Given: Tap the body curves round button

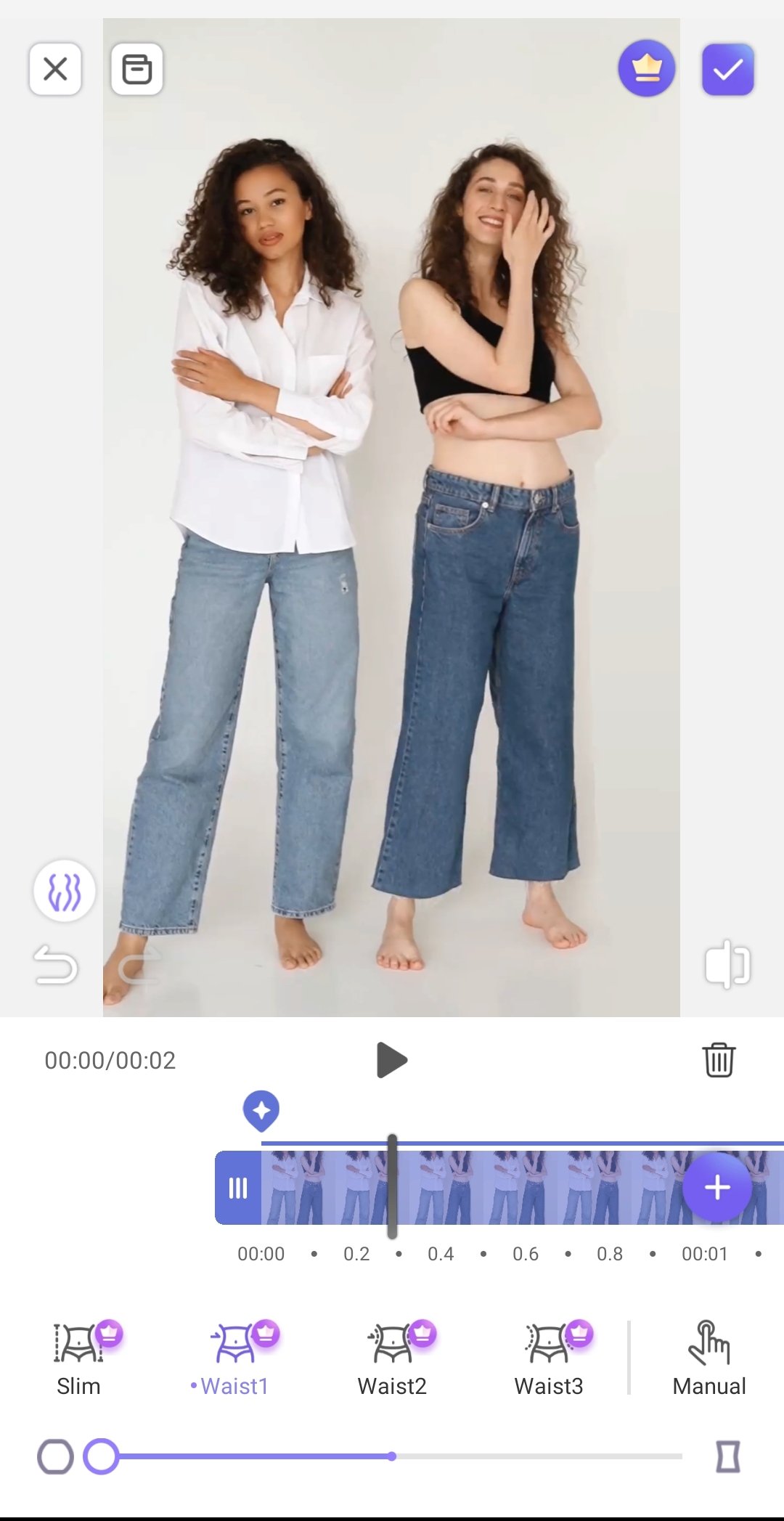Looking at the screenshot, I should click(x=64, y=892).
